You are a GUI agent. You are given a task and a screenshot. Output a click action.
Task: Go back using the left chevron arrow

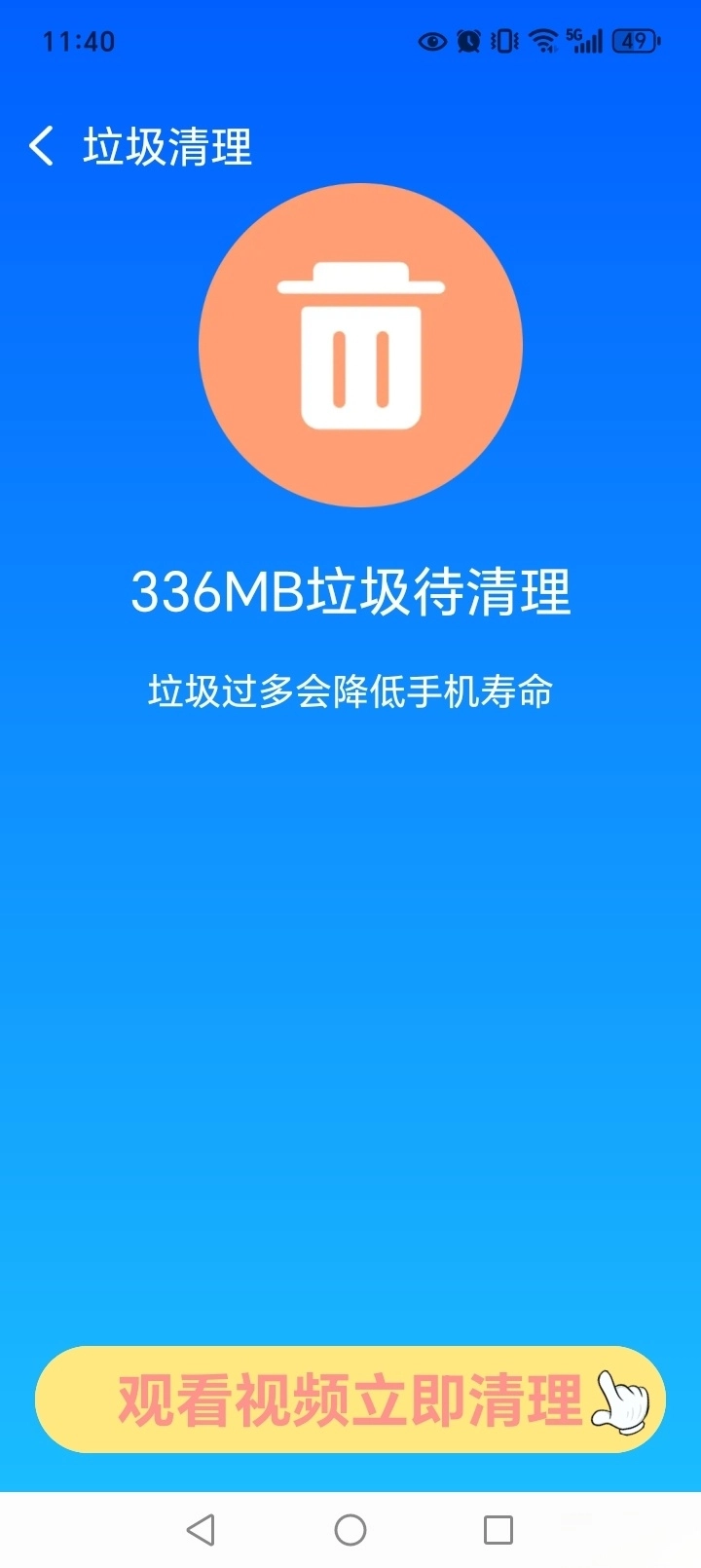[x=40, y=144]
